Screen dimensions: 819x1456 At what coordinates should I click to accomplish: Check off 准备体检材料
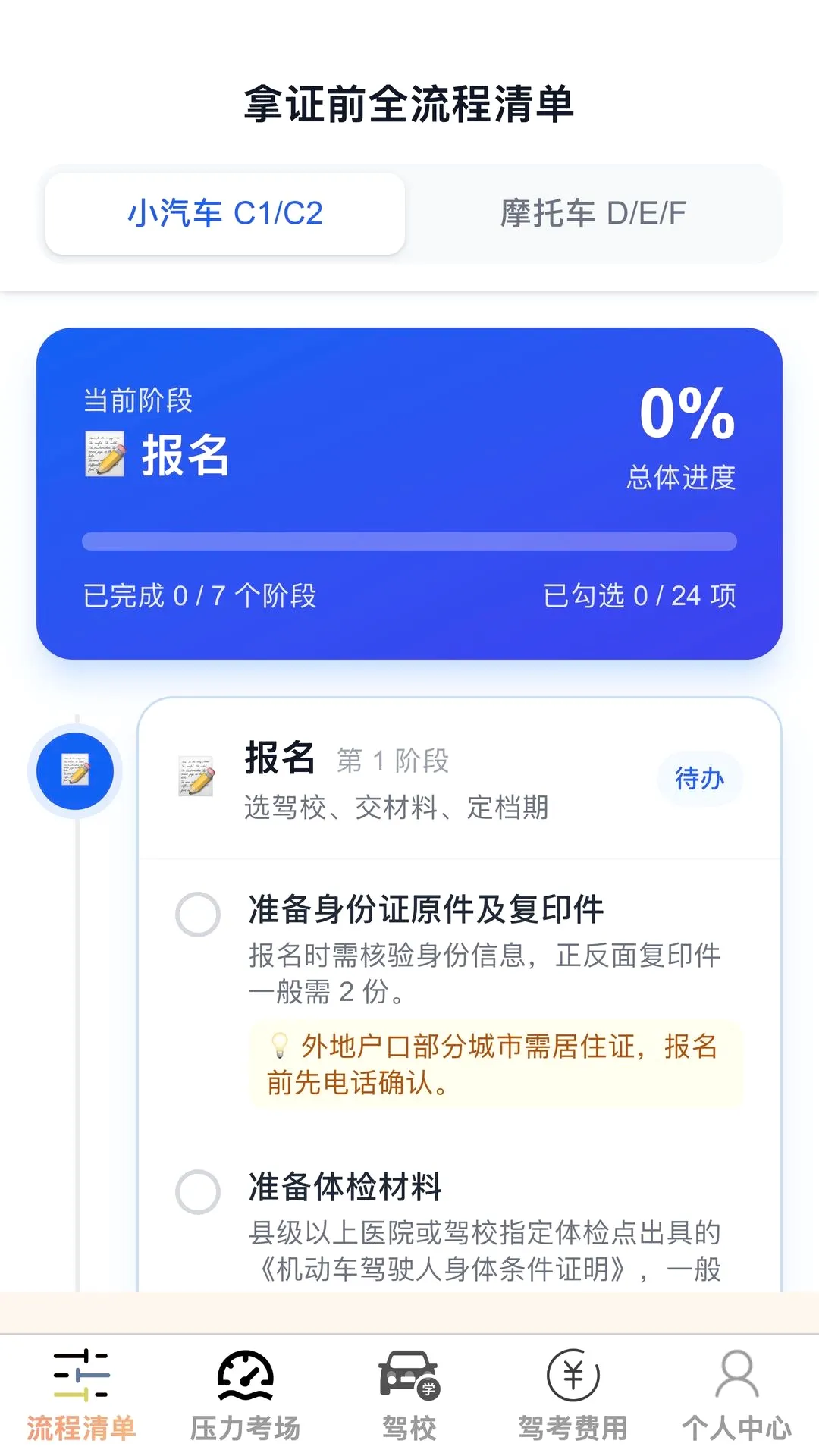[x=198, y=1191]
